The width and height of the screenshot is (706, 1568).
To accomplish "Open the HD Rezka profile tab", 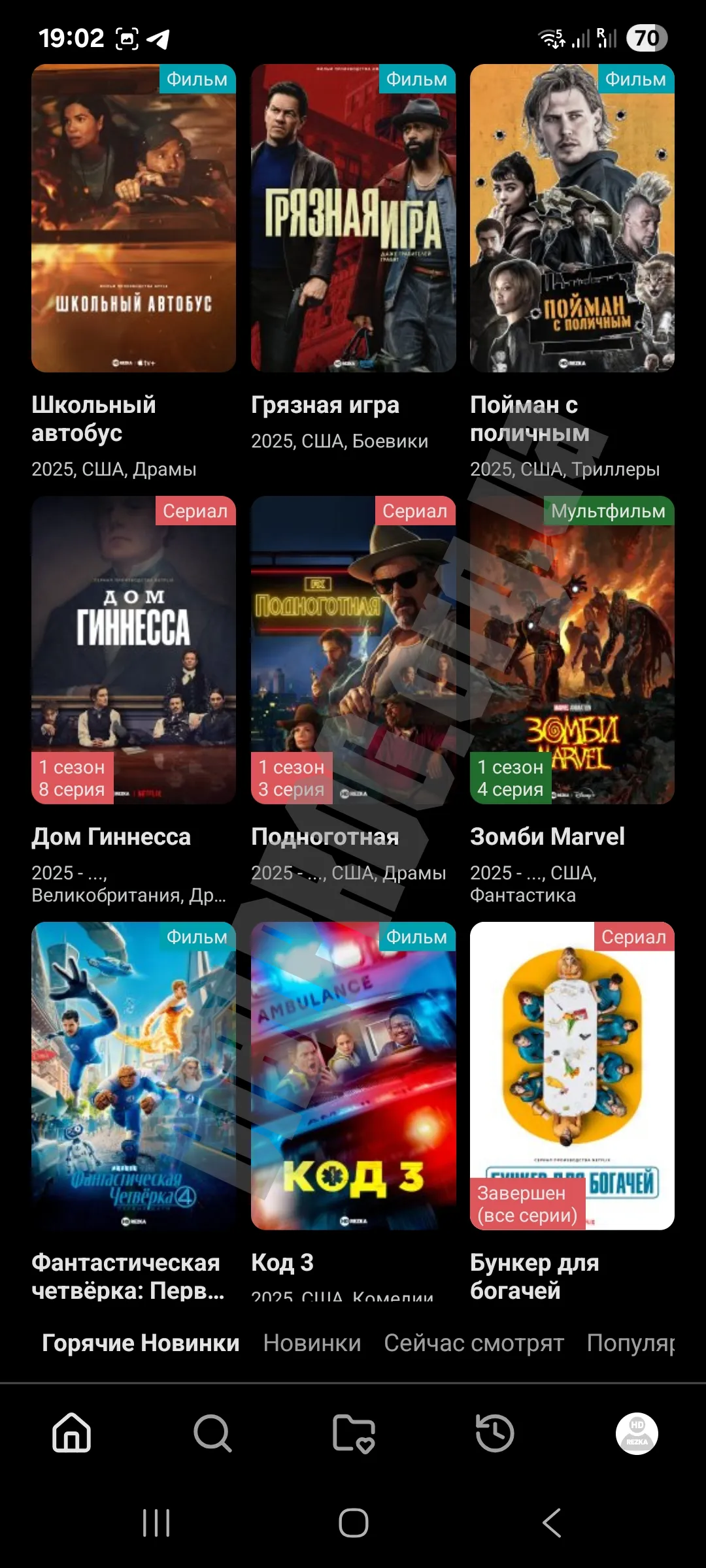I will [x=637, y=1433].
